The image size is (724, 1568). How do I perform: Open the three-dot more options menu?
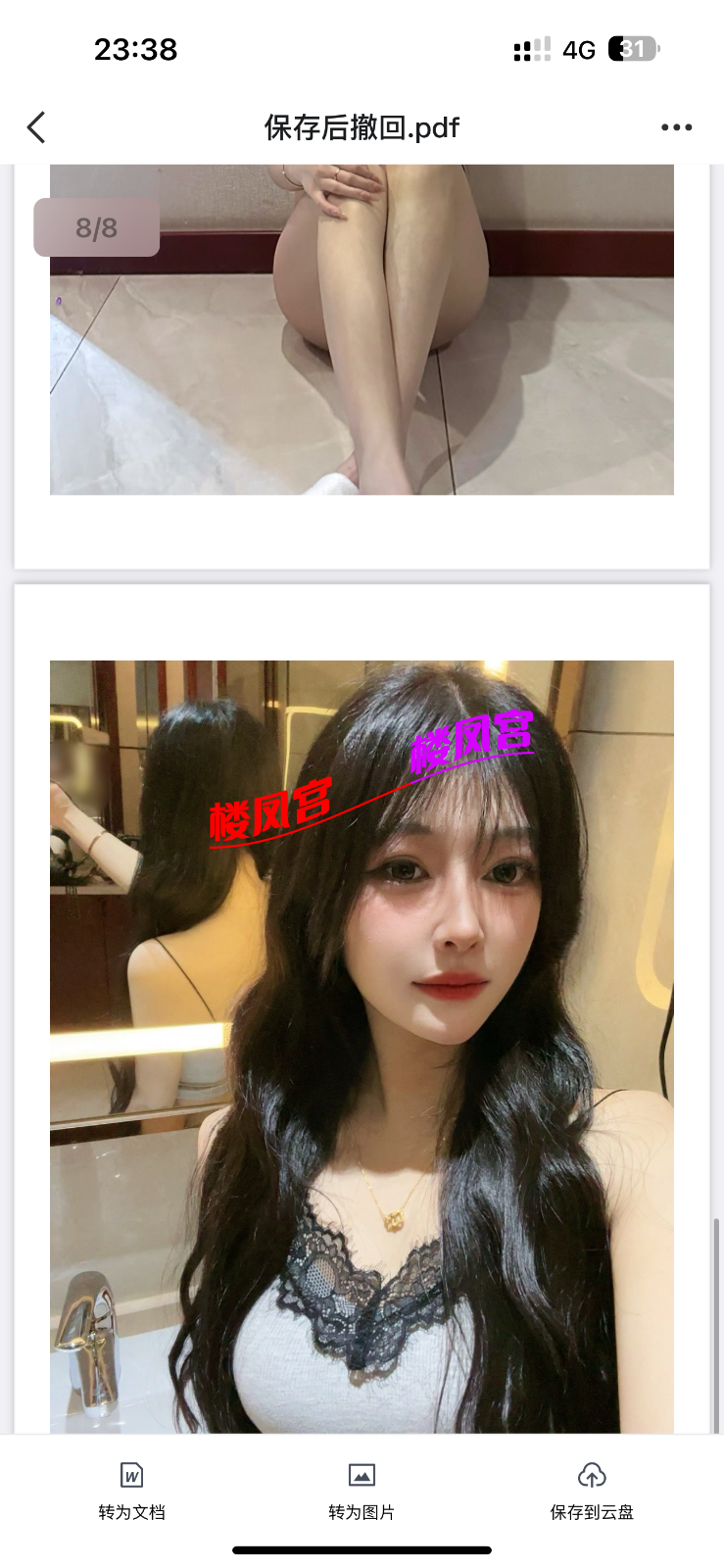(x=676, y=127)
